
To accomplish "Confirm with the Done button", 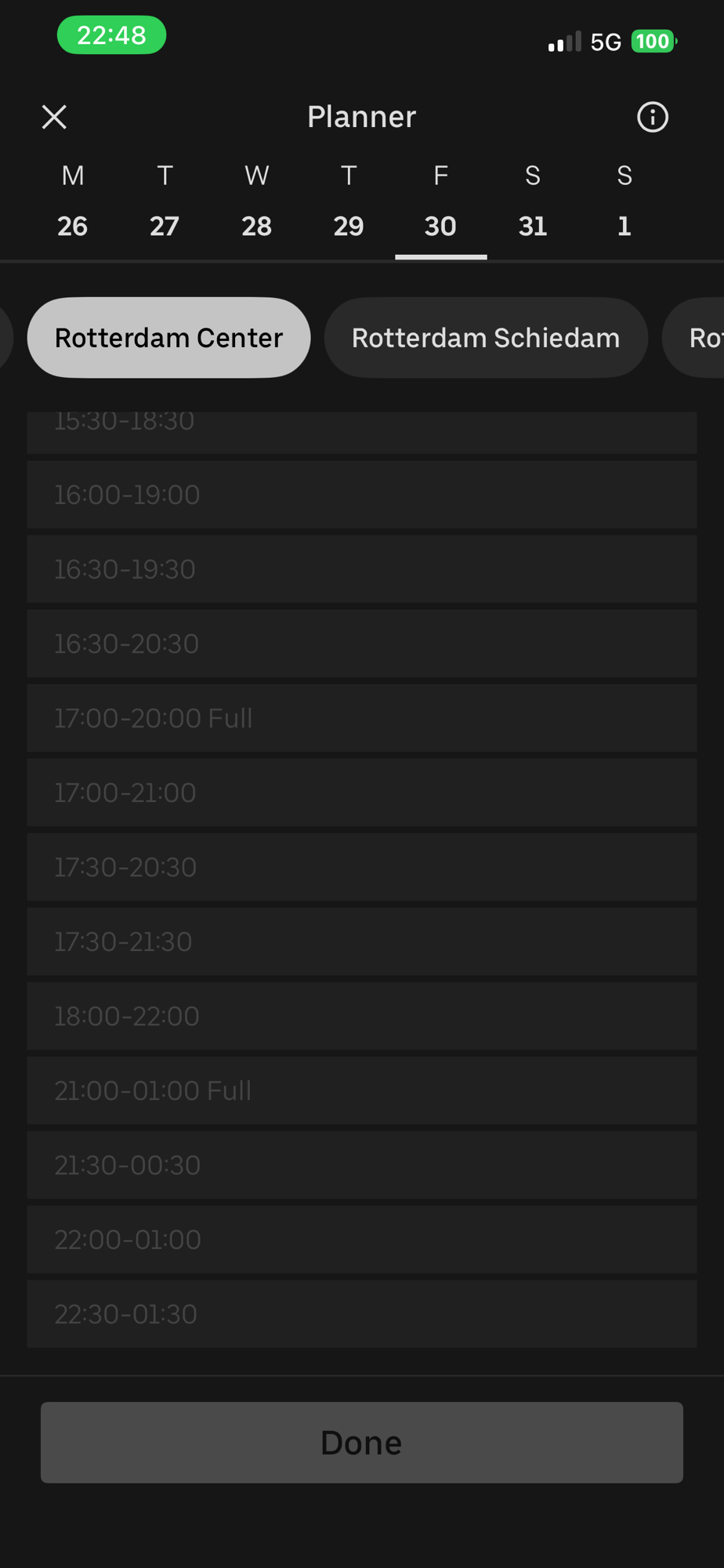I will click(361, 1443).
